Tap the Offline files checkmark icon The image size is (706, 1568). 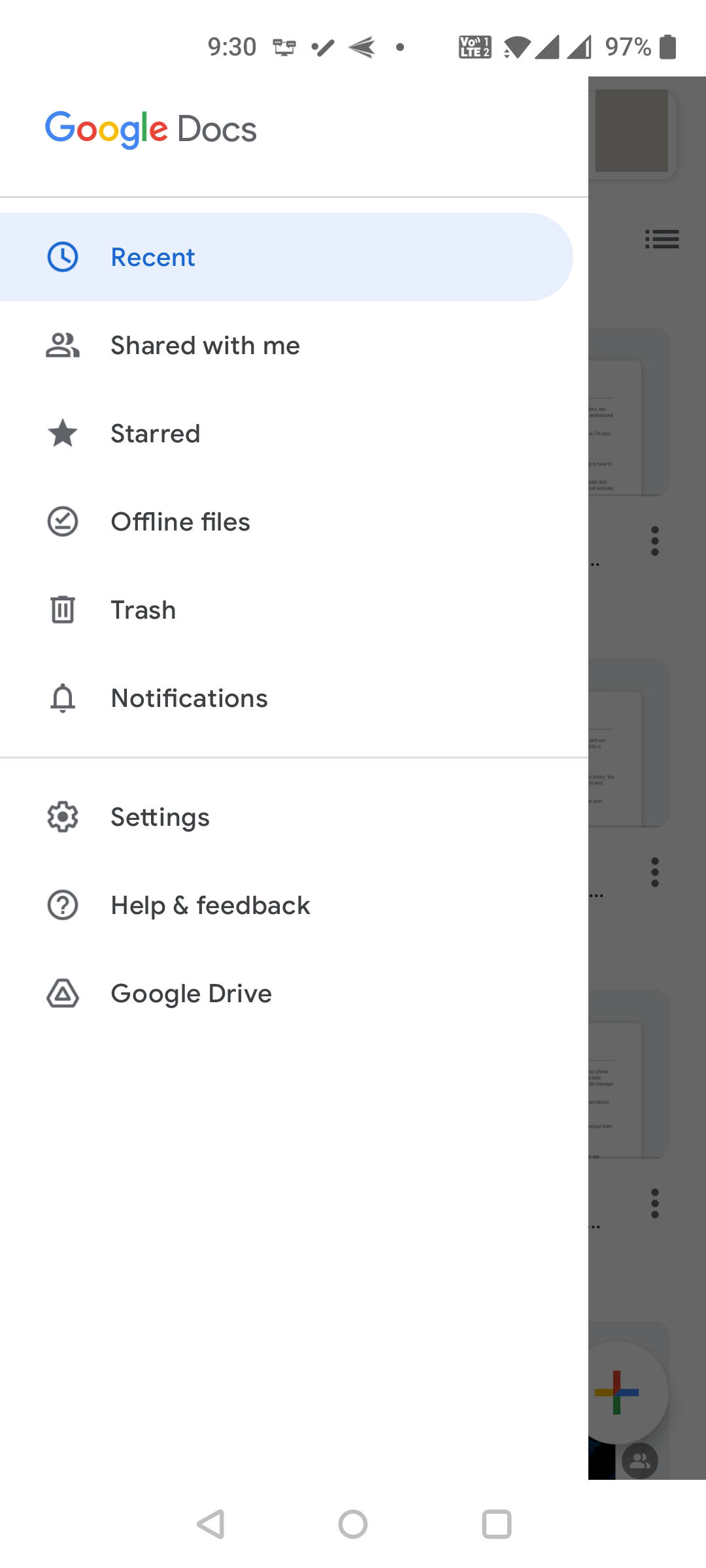pos(62,521)
